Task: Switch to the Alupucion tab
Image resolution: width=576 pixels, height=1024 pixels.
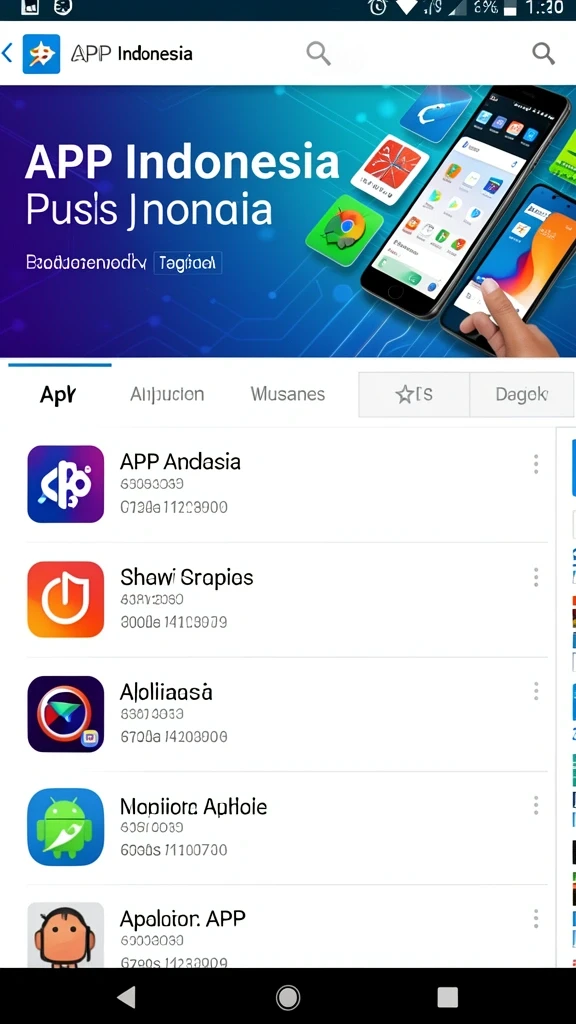Action: (167, 394)
